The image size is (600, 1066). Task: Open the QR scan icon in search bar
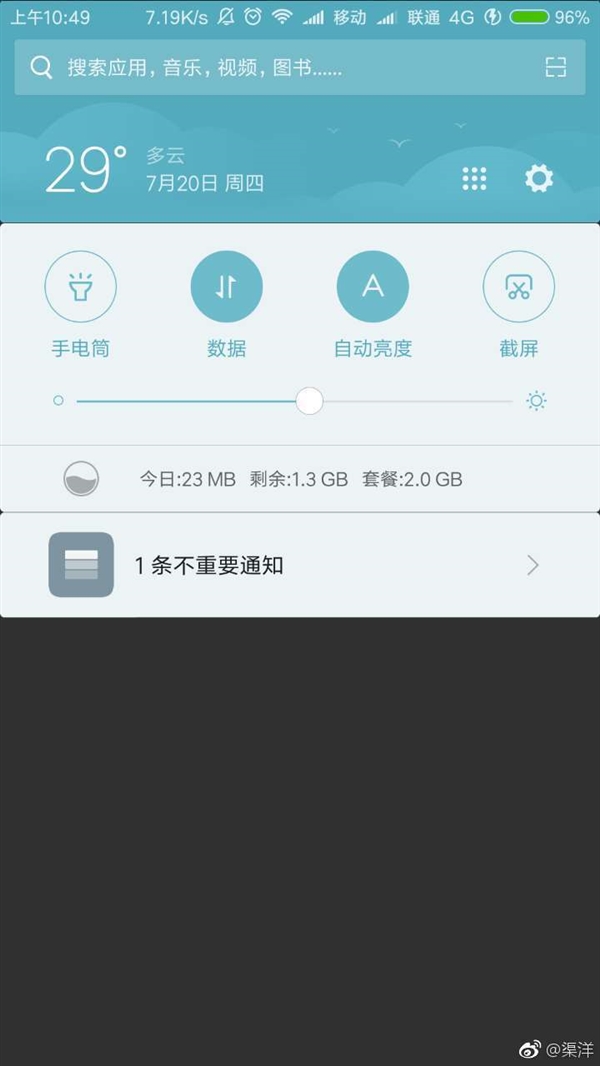point(555,67)
